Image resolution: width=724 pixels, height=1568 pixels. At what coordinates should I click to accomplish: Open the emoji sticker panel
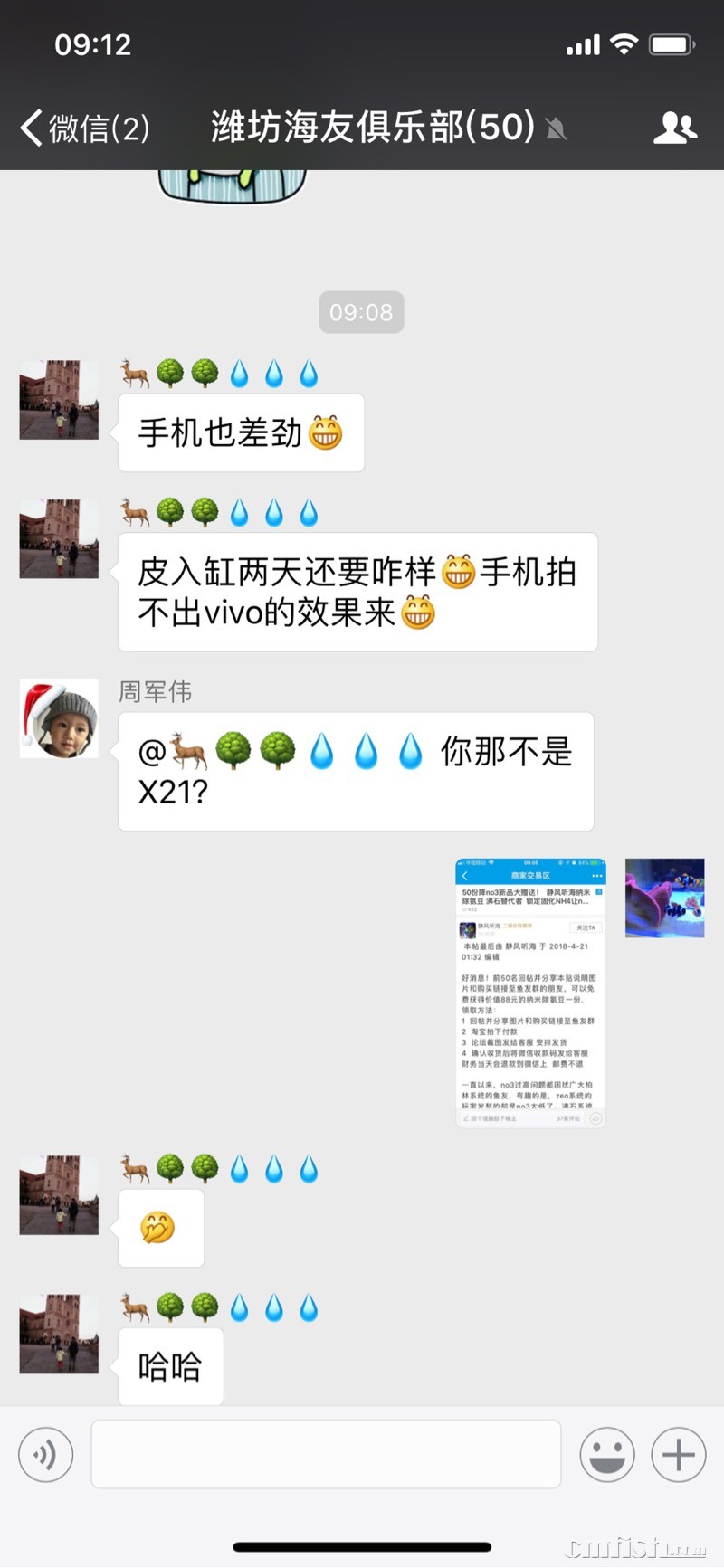pos(606,1454)
